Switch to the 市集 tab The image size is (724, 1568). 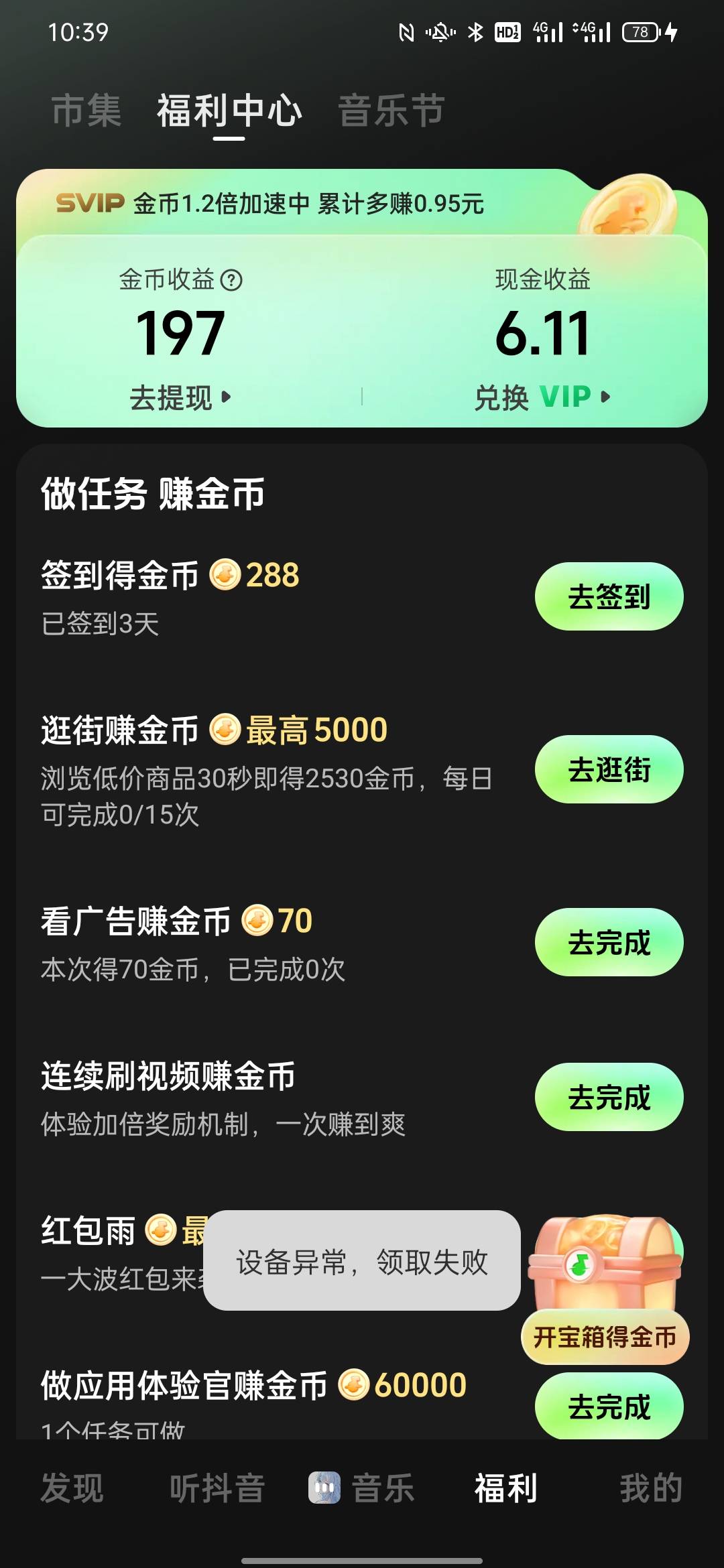coord(86,111)
